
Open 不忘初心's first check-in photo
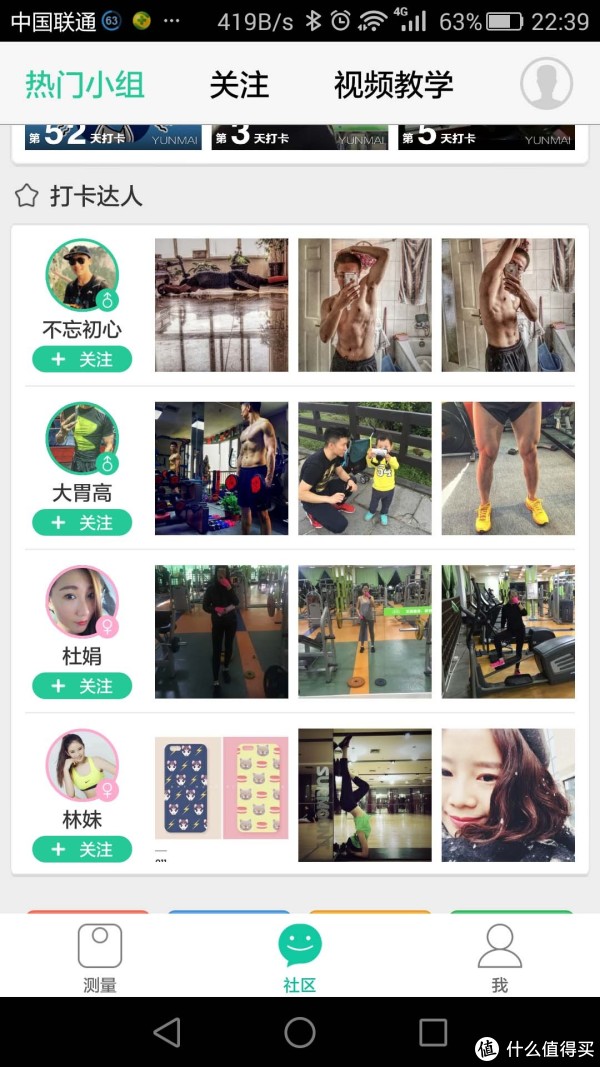tap(221, 305)
